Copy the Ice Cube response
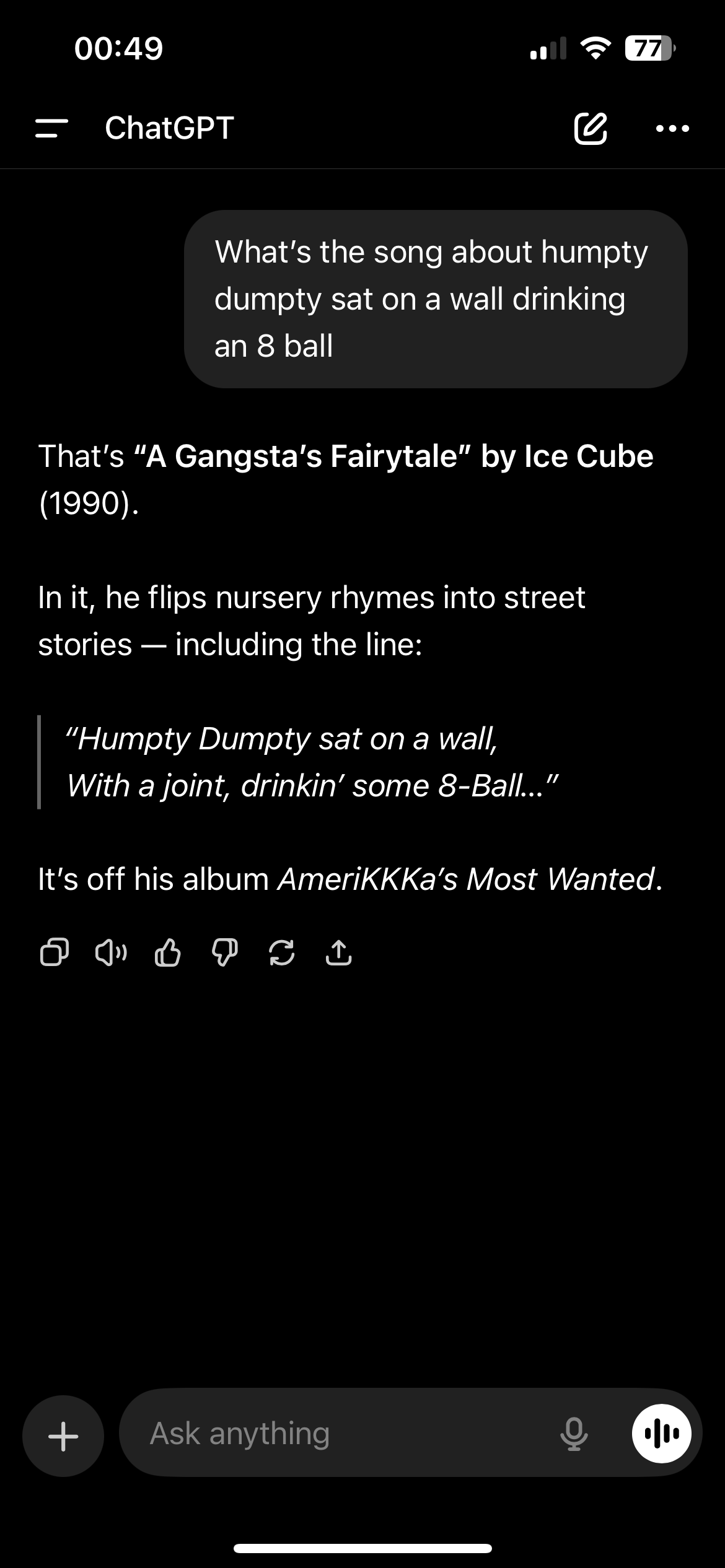The image size is (725, 1568). (54, 952)
